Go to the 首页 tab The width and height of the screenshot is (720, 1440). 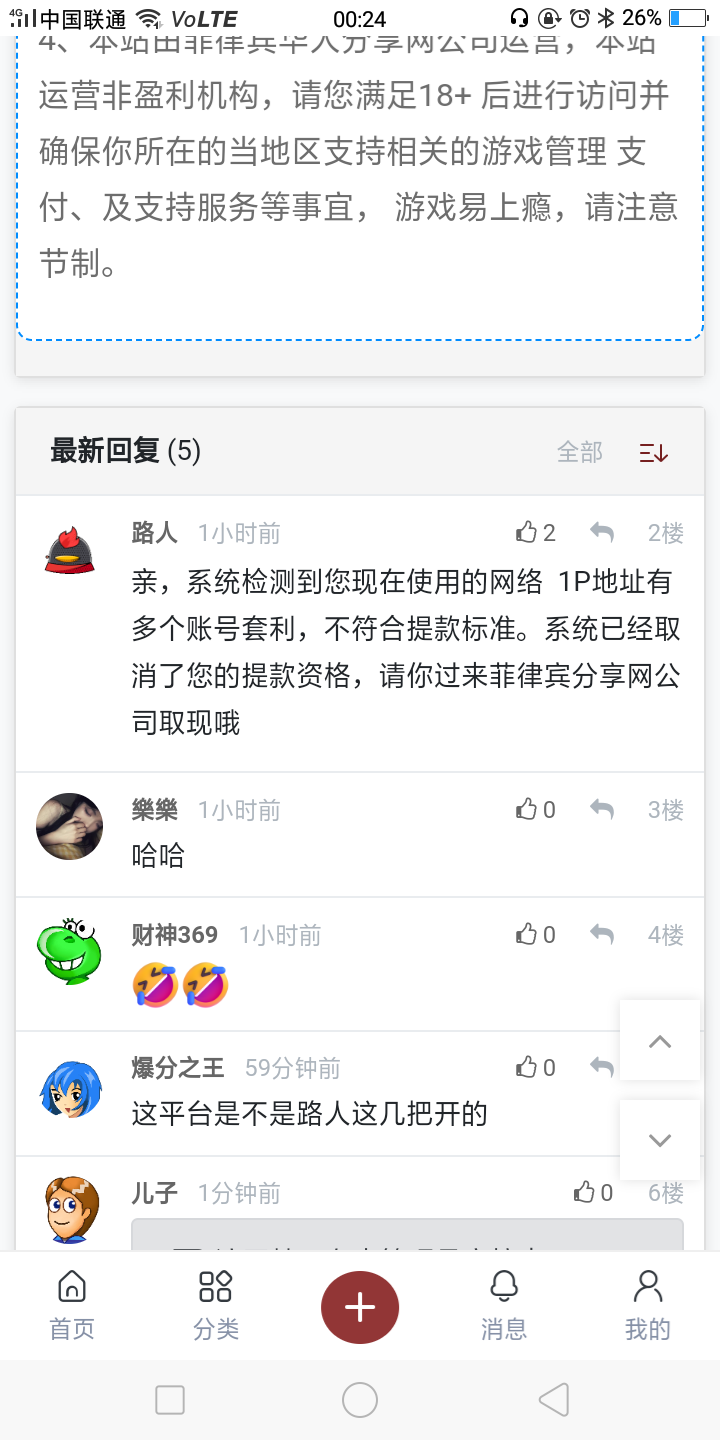click(72, 1305)
